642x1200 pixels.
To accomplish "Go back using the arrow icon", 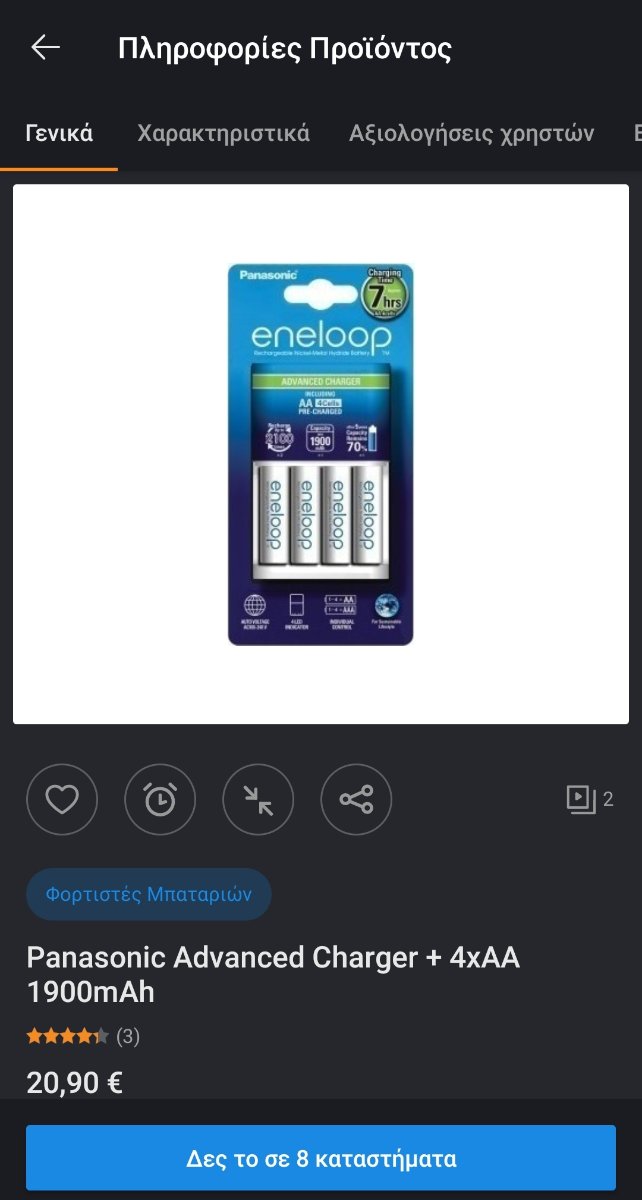I will [x=46, y=47].
